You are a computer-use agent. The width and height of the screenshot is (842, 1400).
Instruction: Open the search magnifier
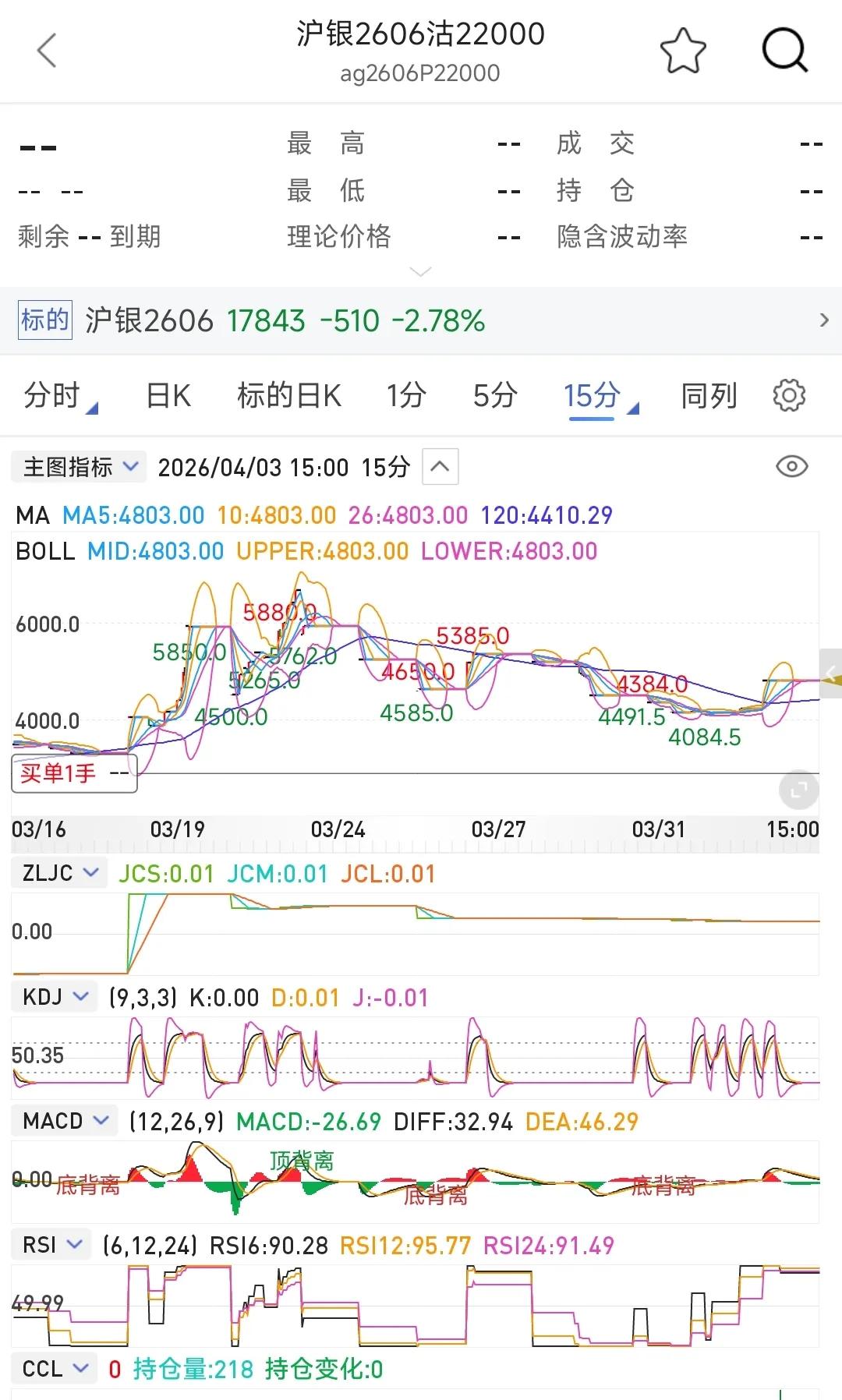(x=784, y=51)
